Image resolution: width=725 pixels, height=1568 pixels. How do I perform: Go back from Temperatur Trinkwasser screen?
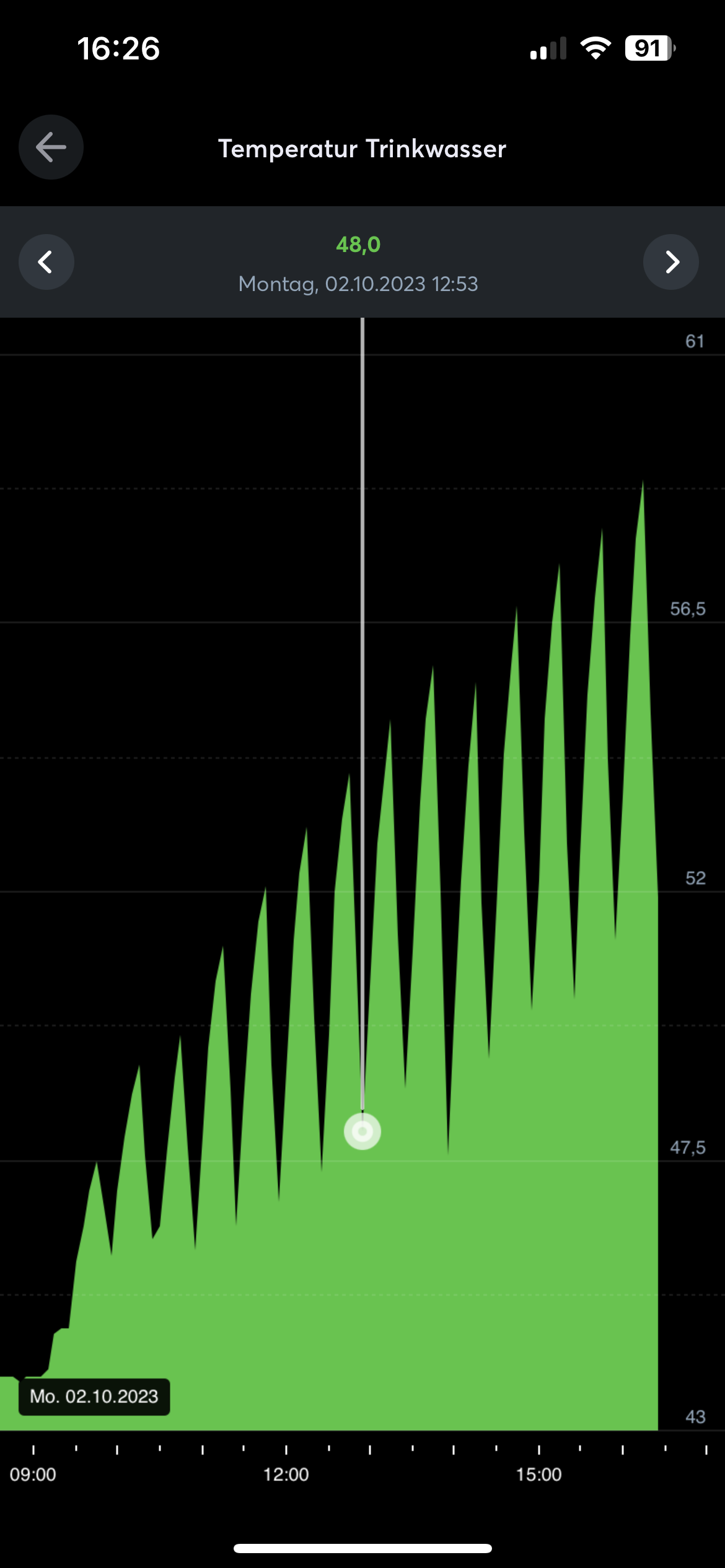[51, 147]
